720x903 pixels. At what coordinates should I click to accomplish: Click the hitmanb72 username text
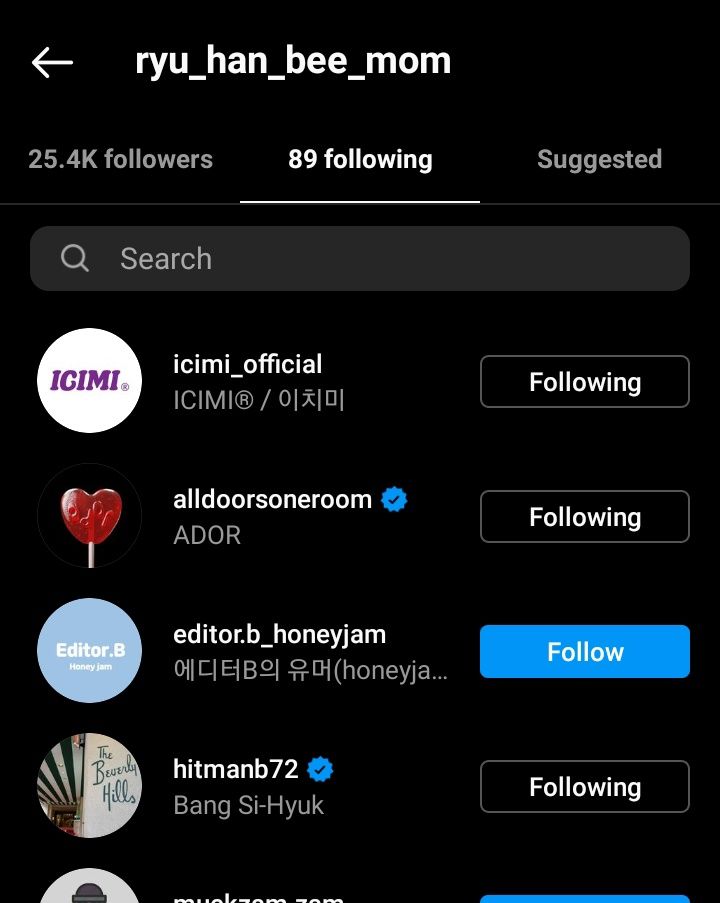(235, 769)
